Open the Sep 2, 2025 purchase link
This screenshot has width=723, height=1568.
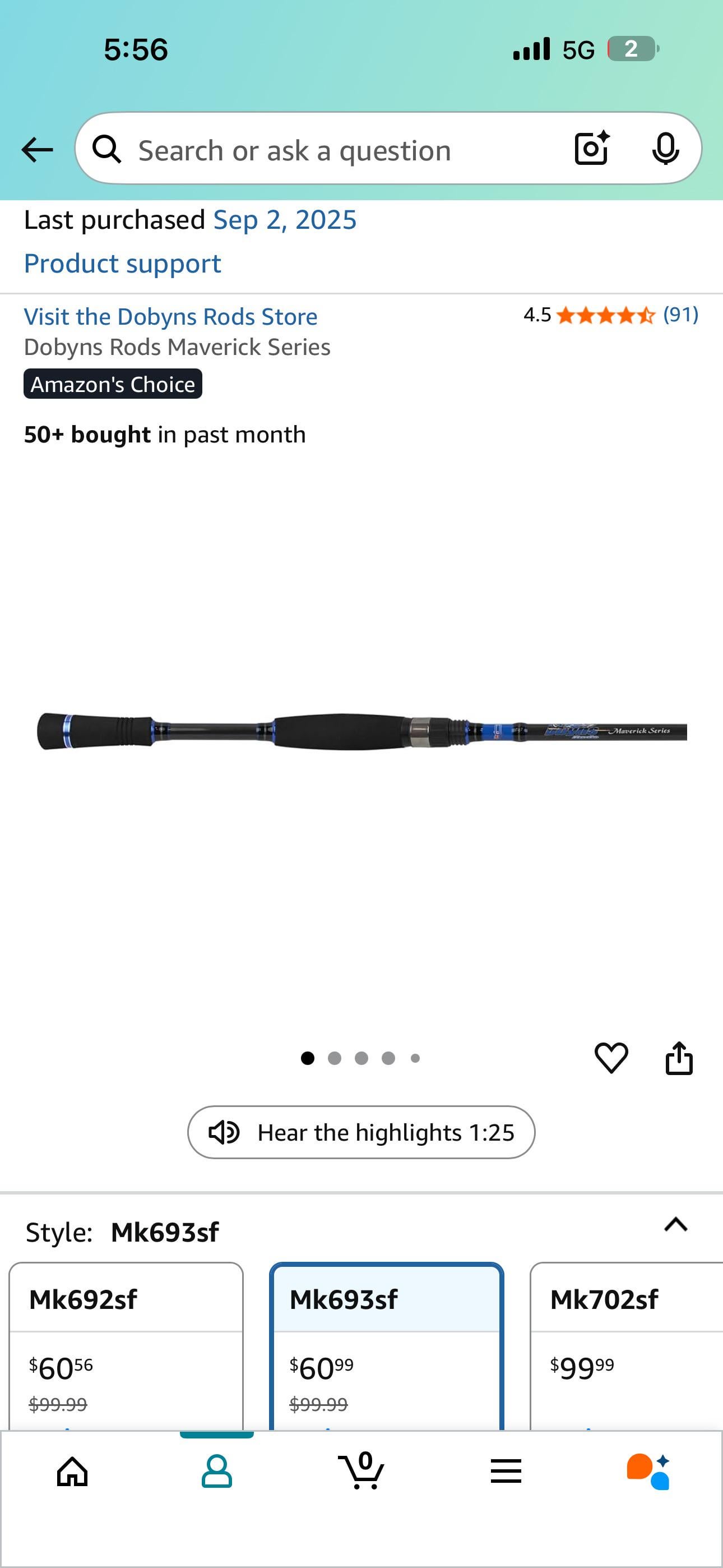pyautogui.click(x=284, y=220)
